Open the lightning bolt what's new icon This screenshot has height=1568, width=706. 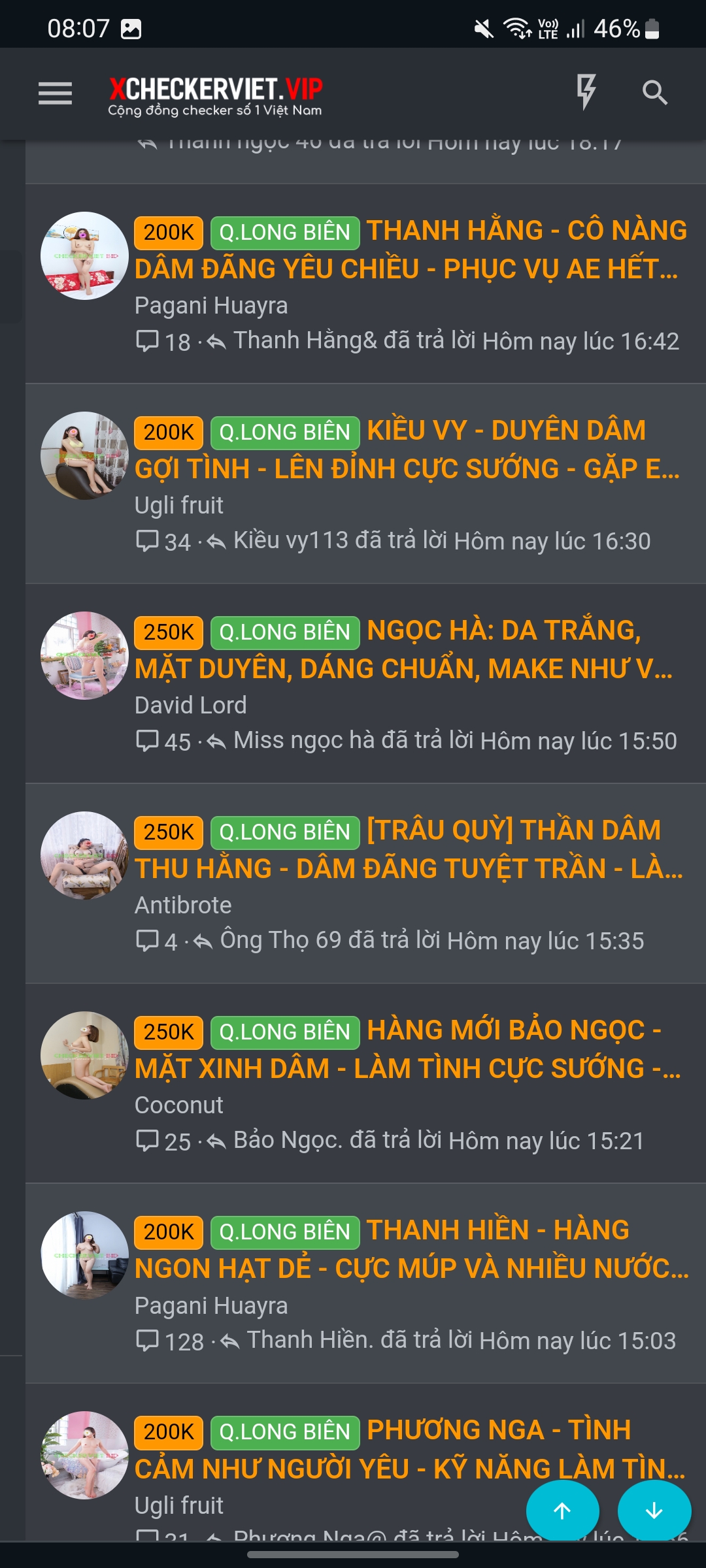click(x=586, y=92)
